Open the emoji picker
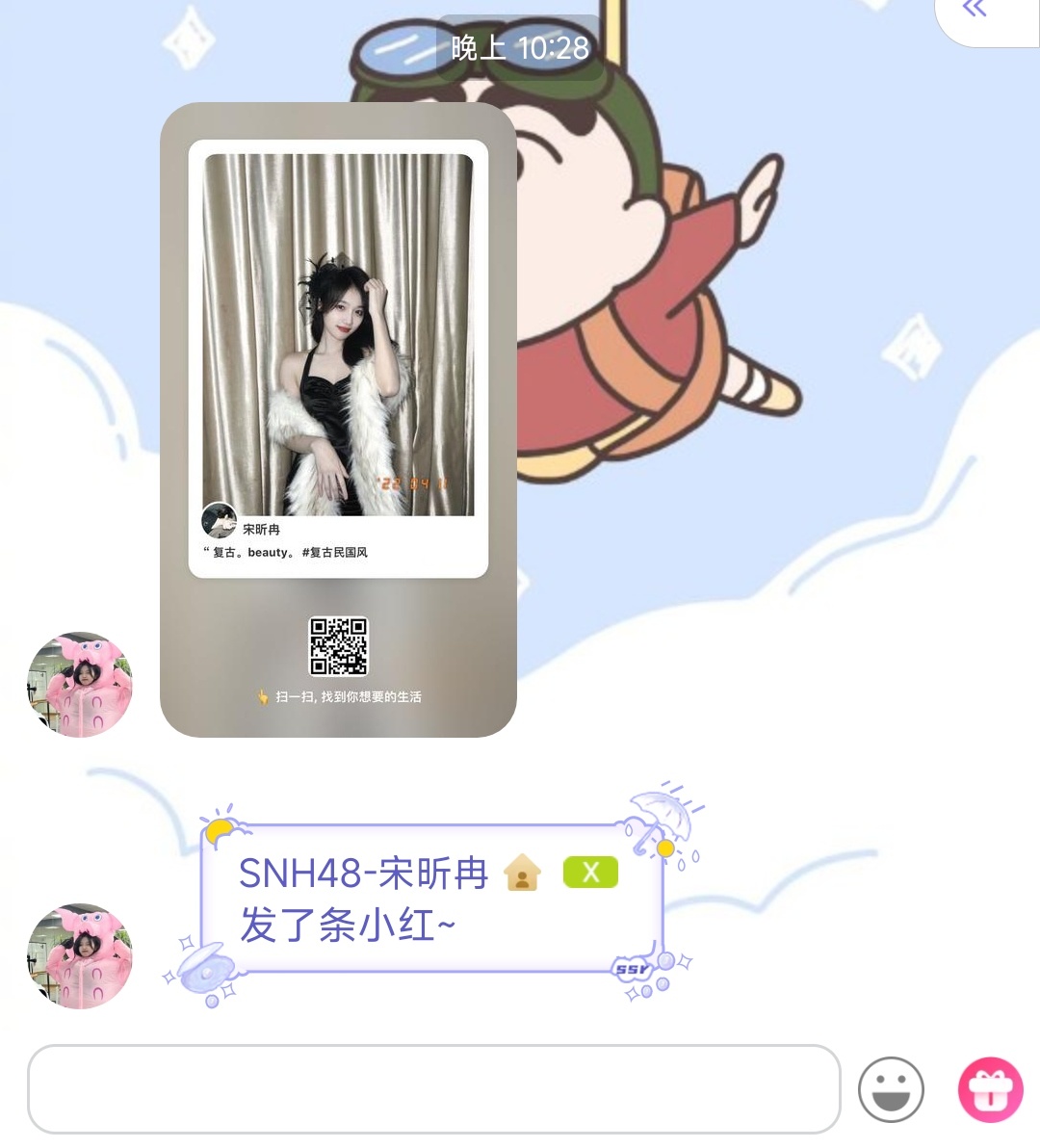This screenshot has width=1040, height=1148. [x=891, y=1089]
